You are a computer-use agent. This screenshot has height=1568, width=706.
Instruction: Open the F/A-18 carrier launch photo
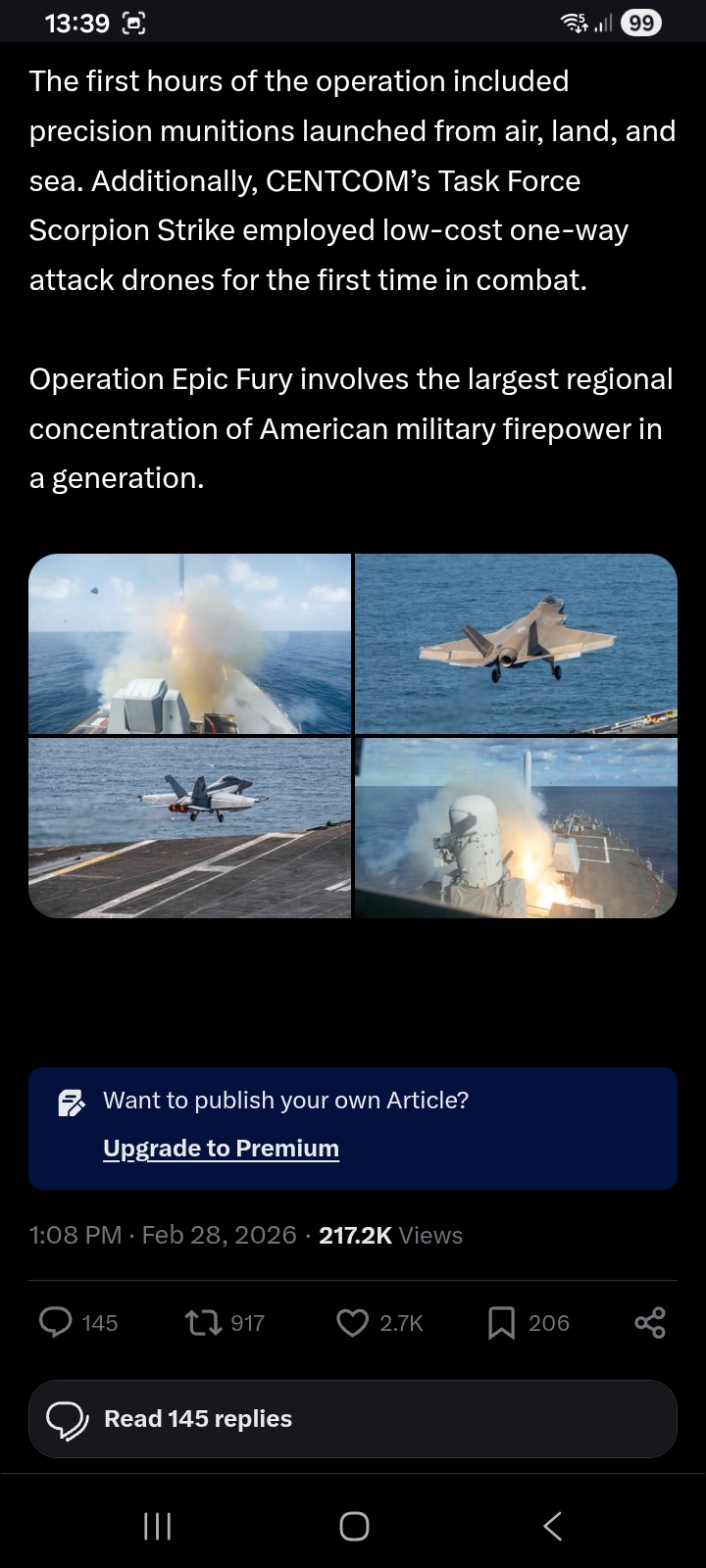pos(189,828)
